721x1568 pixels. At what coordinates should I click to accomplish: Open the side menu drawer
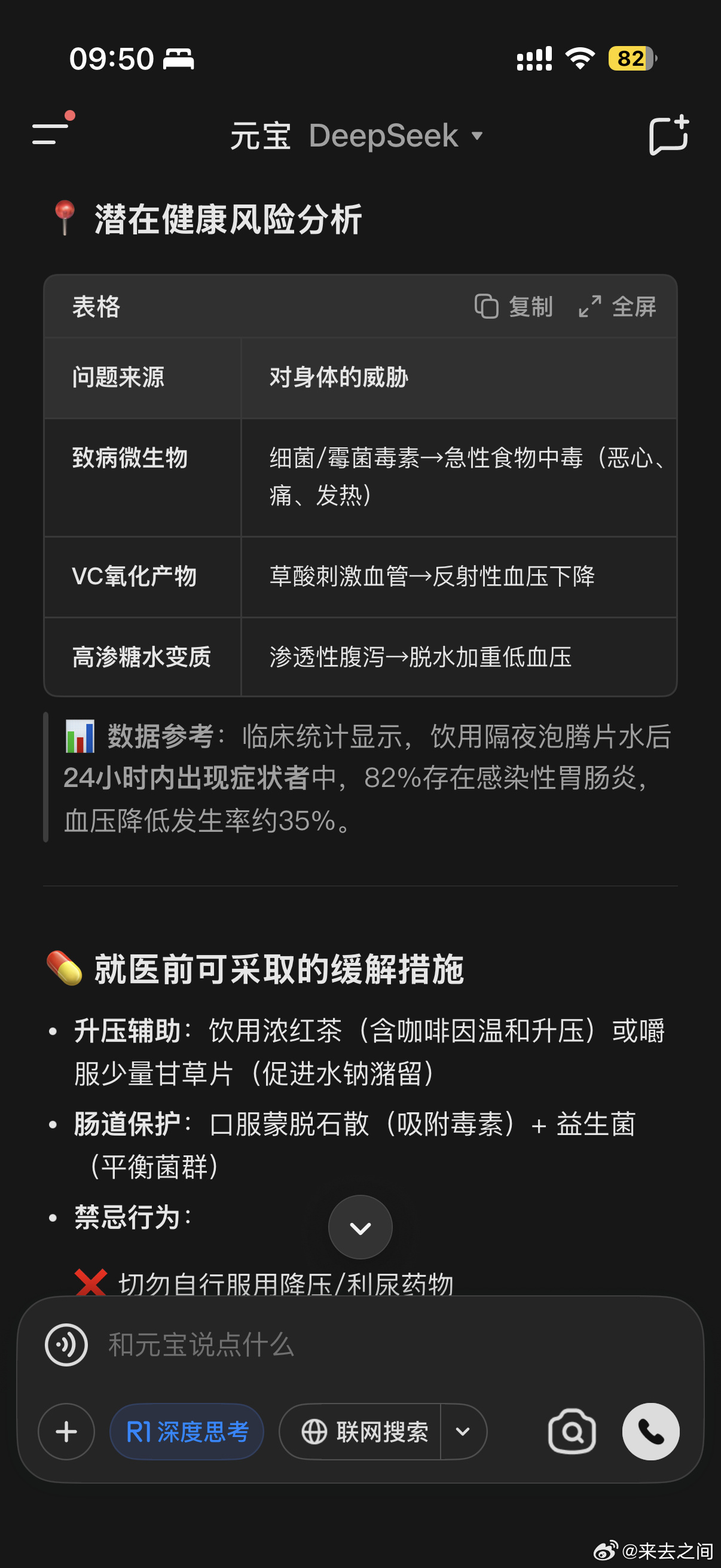(x=52, y=130)
